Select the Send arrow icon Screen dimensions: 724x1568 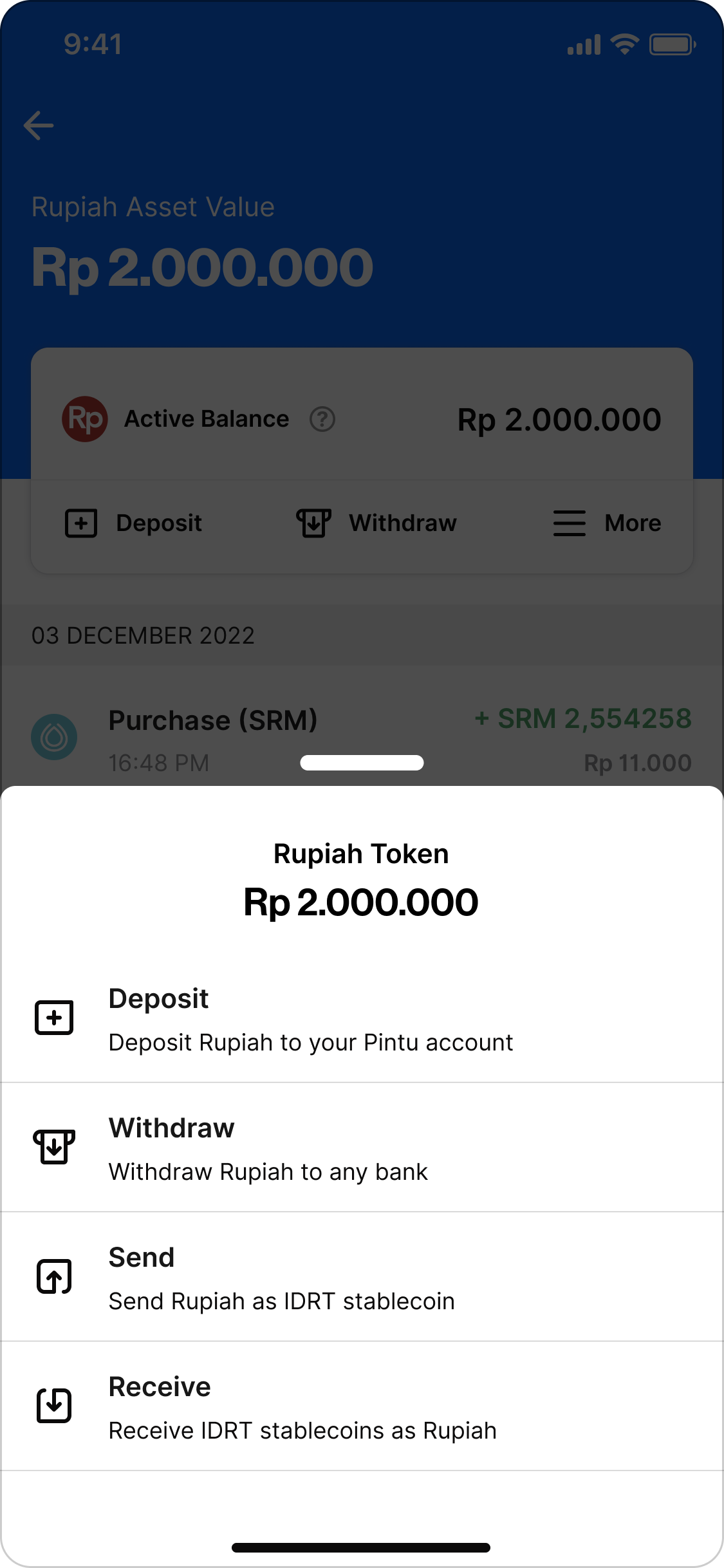coord(55,1277)
